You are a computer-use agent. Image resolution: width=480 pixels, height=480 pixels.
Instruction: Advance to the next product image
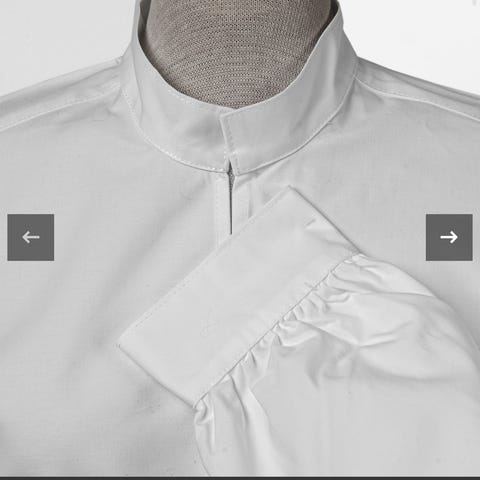[x=449, y=237]
